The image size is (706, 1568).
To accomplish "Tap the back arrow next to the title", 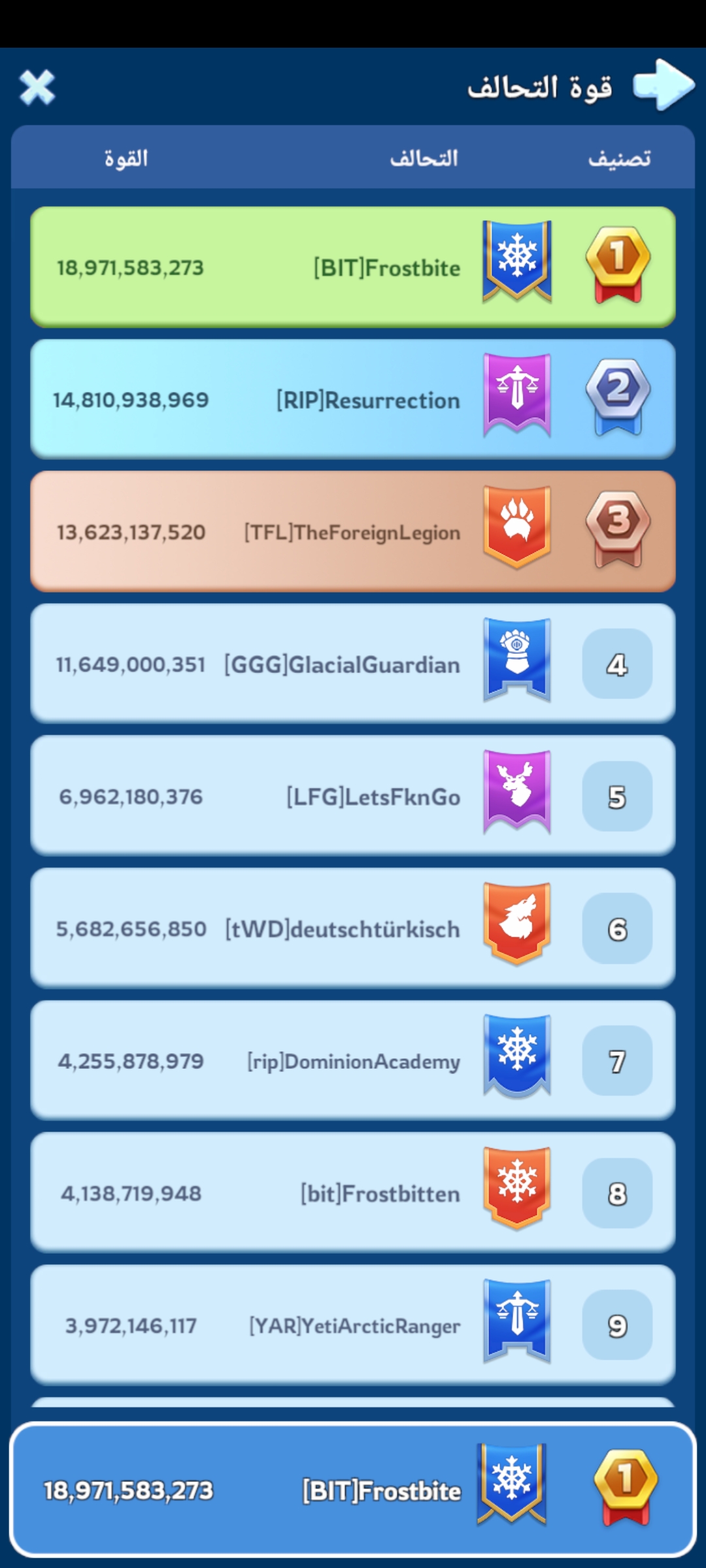I will tap(664, 85).
